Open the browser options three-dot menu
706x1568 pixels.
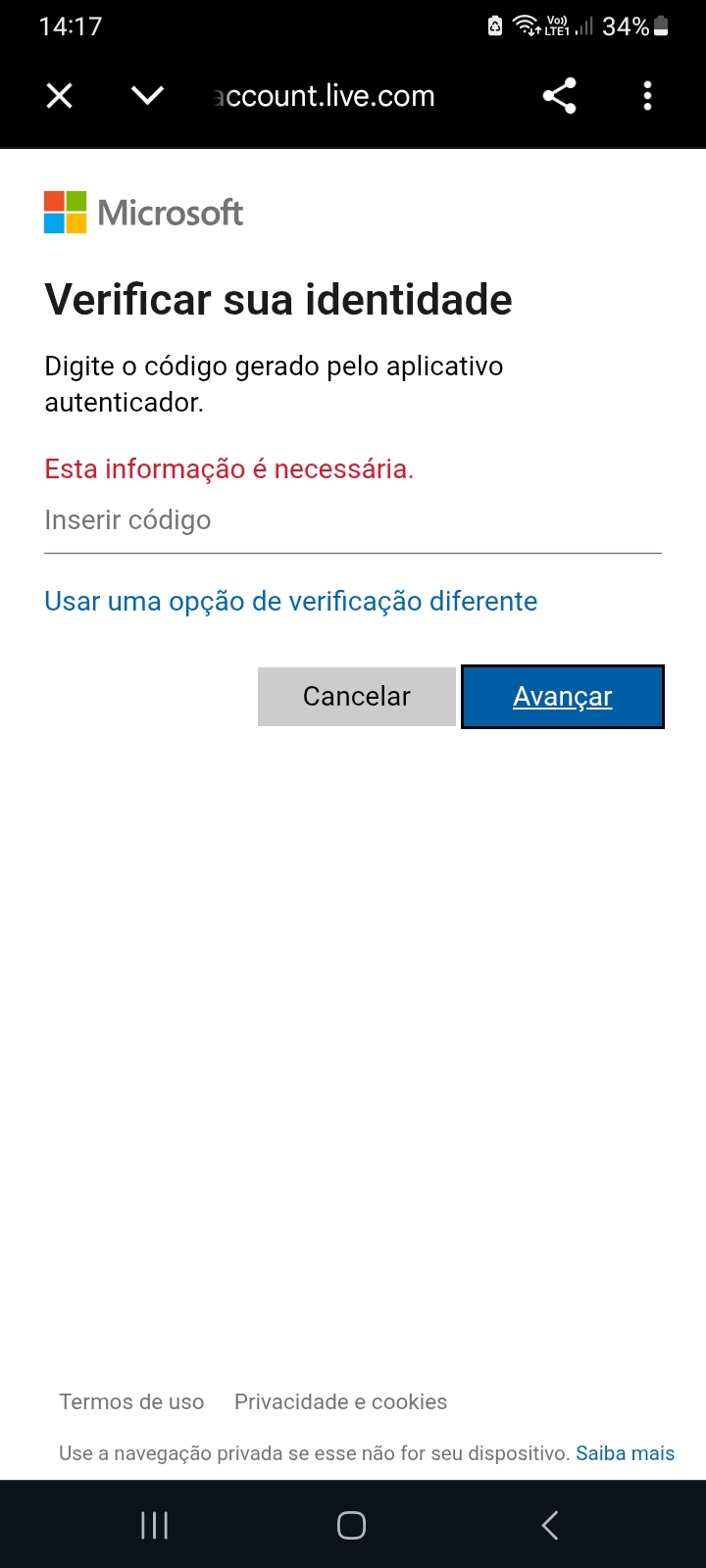pyautogui.click(x=647, y=95)
